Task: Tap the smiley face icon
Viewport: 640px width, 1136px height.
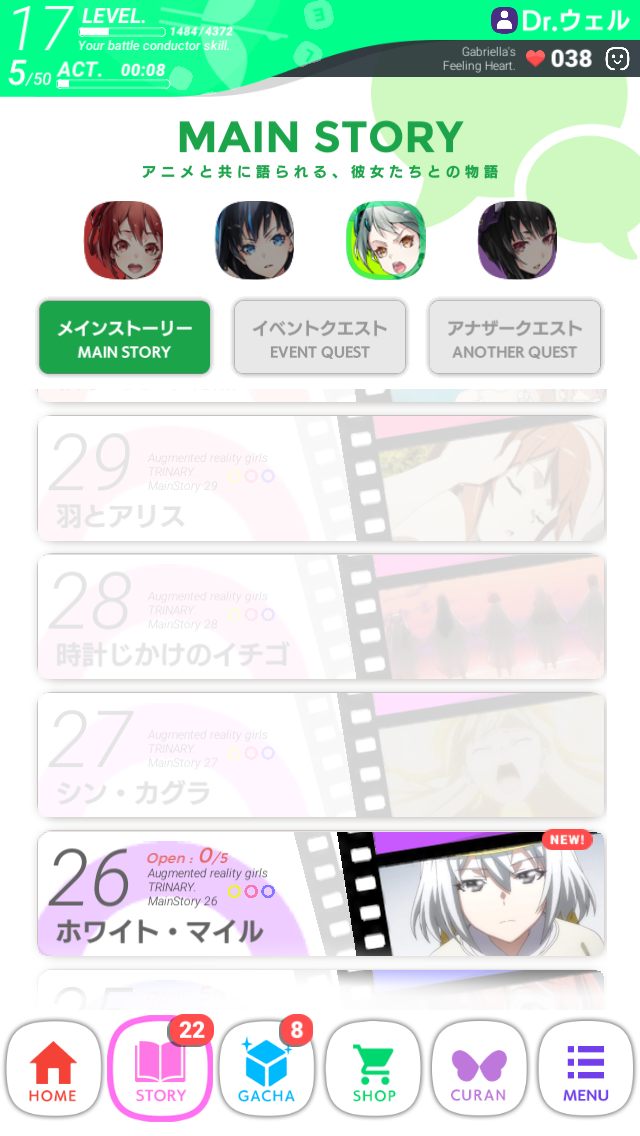Action: (618, 59)
